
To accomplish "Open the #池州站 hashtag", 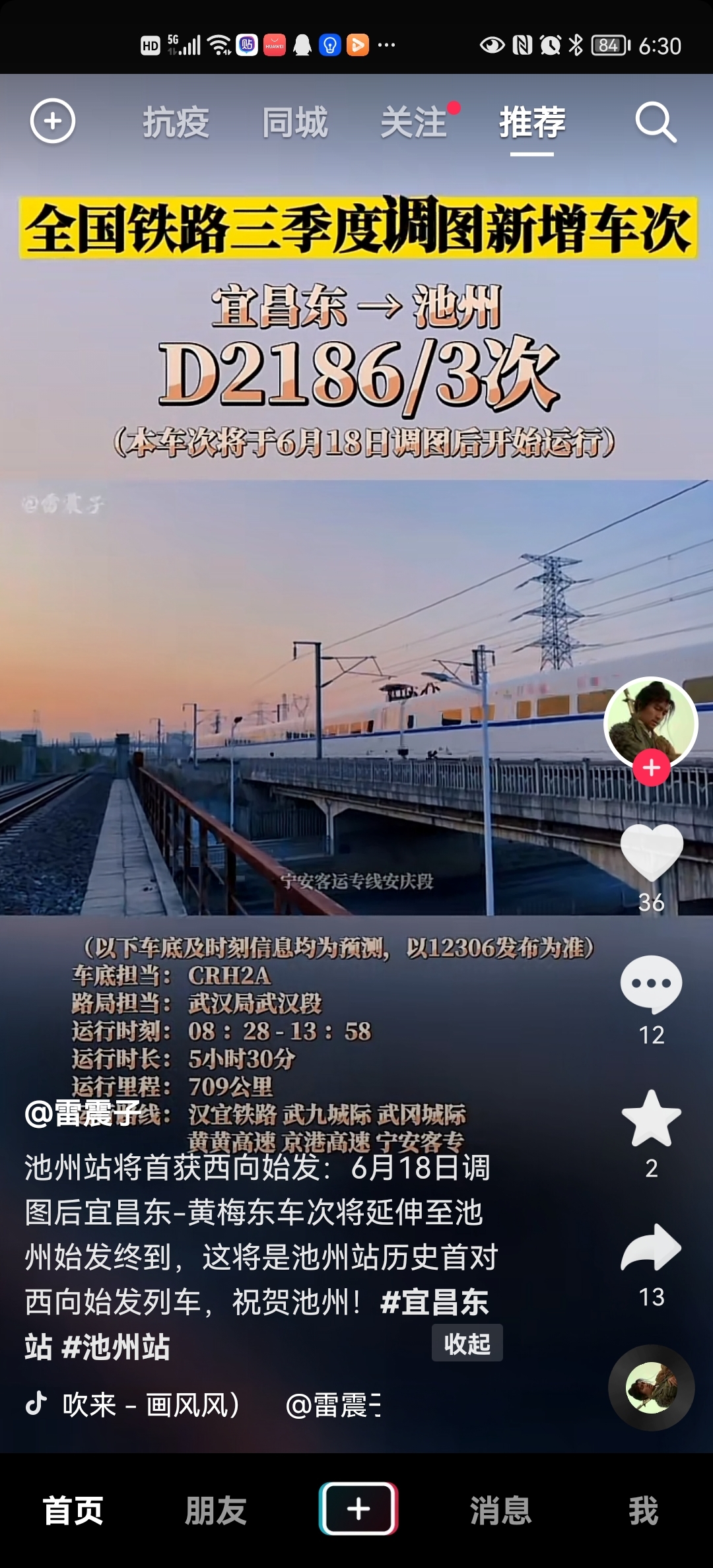I will [116, 1346].
